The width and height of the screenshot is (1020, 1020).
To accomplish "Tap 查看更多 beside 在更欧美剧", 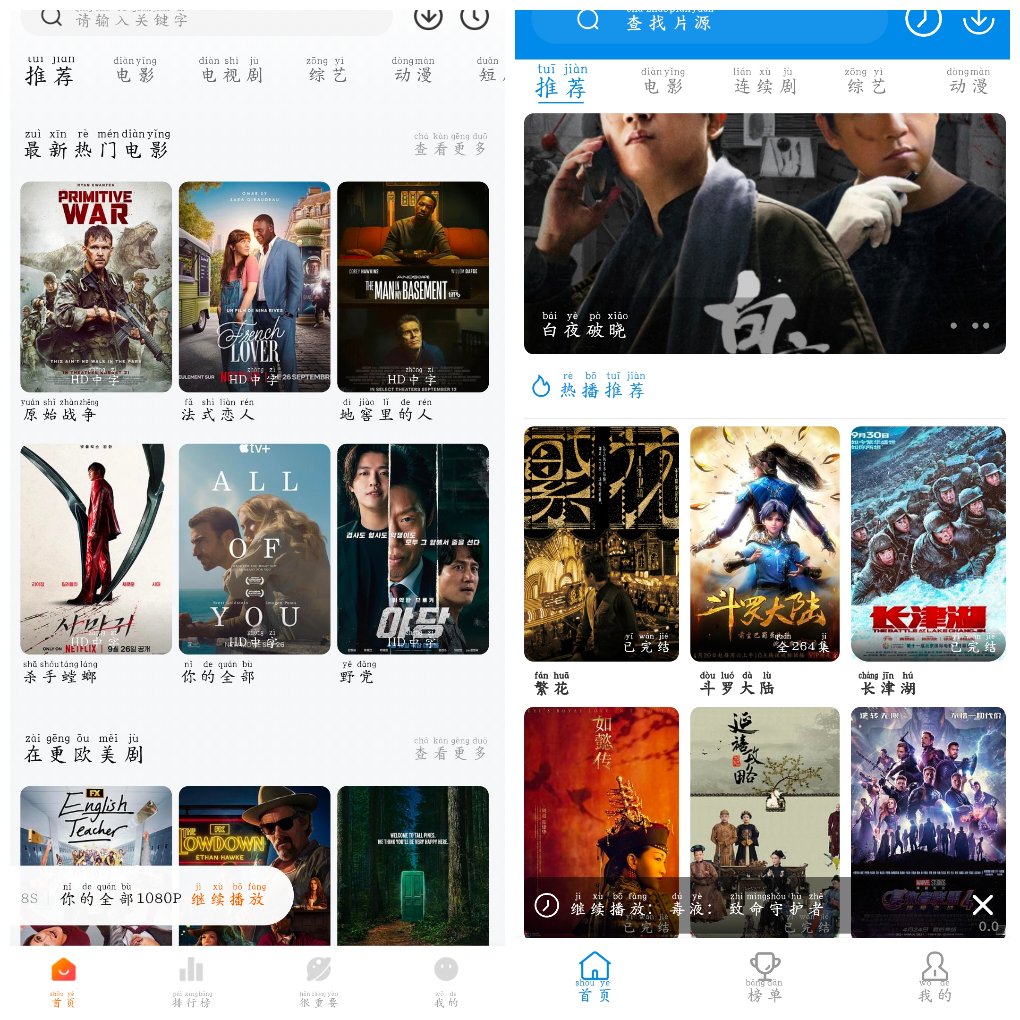I will click(x=451, y=751).
